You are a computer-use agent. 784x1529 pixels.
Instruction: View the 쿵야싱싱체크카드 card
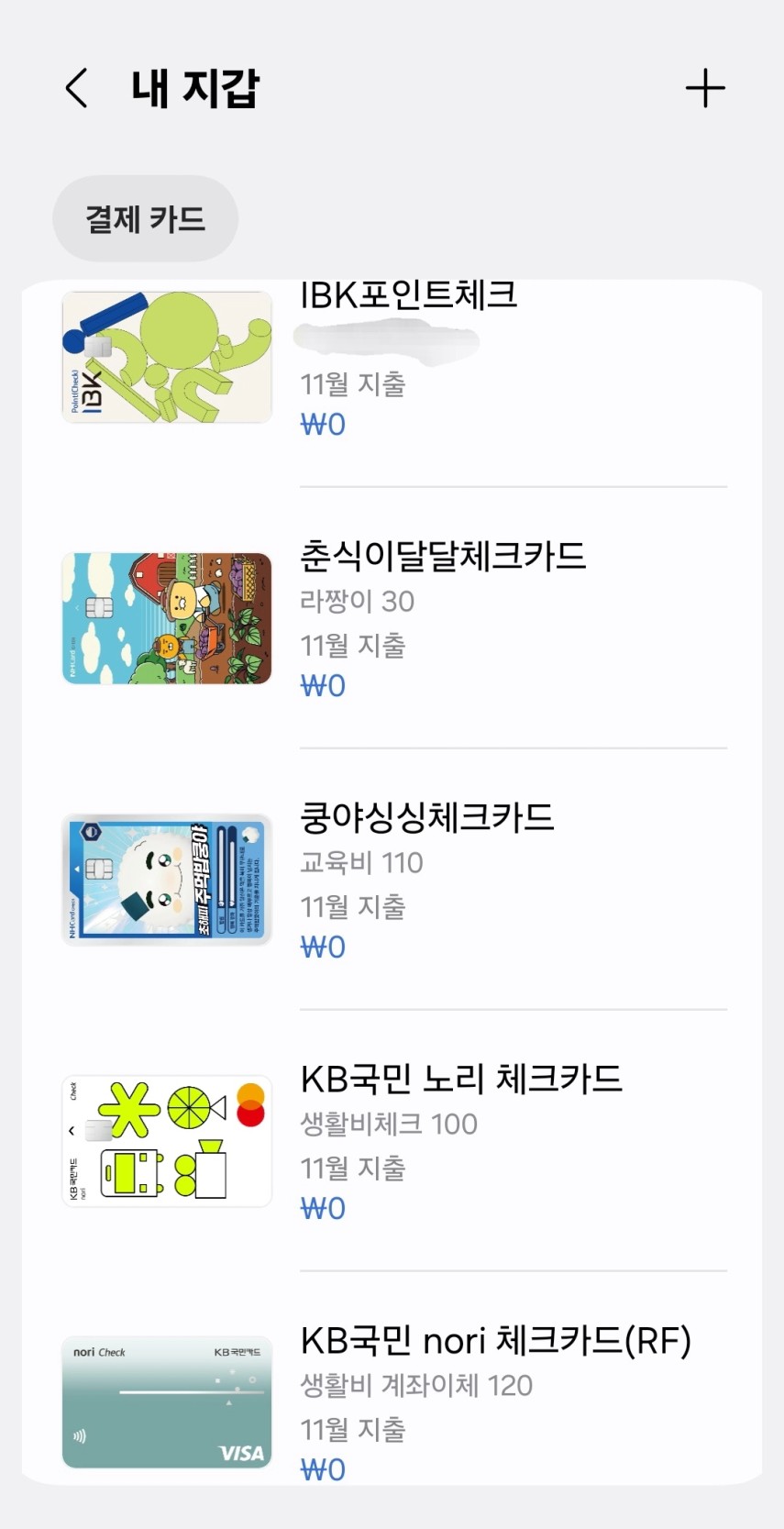pyautogui.click(x=427, y=817)
